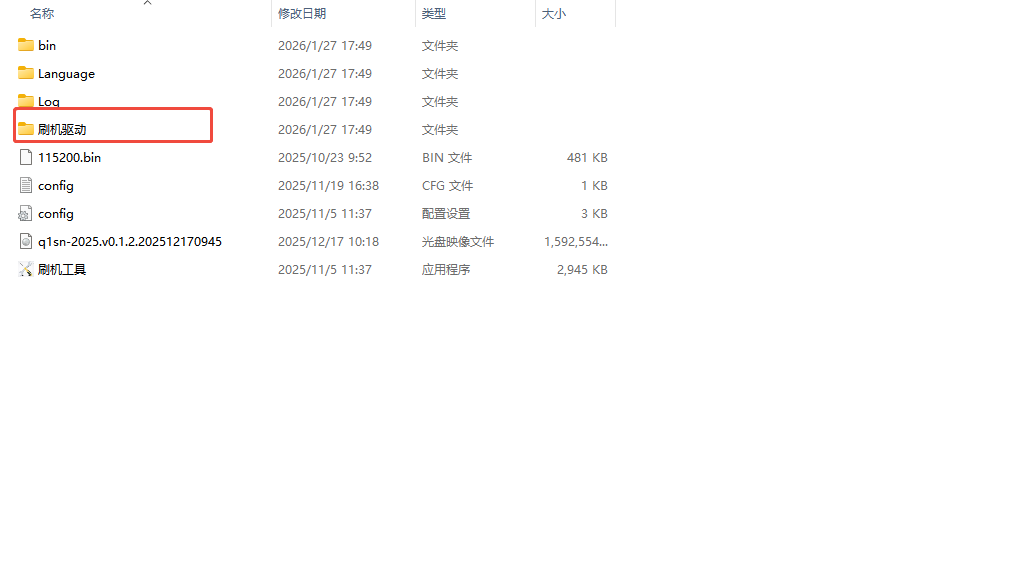The height and width of the screenshot is (585, 1036).
Task: Launch the 刷机工具 application
Action: tap(62, 270)
